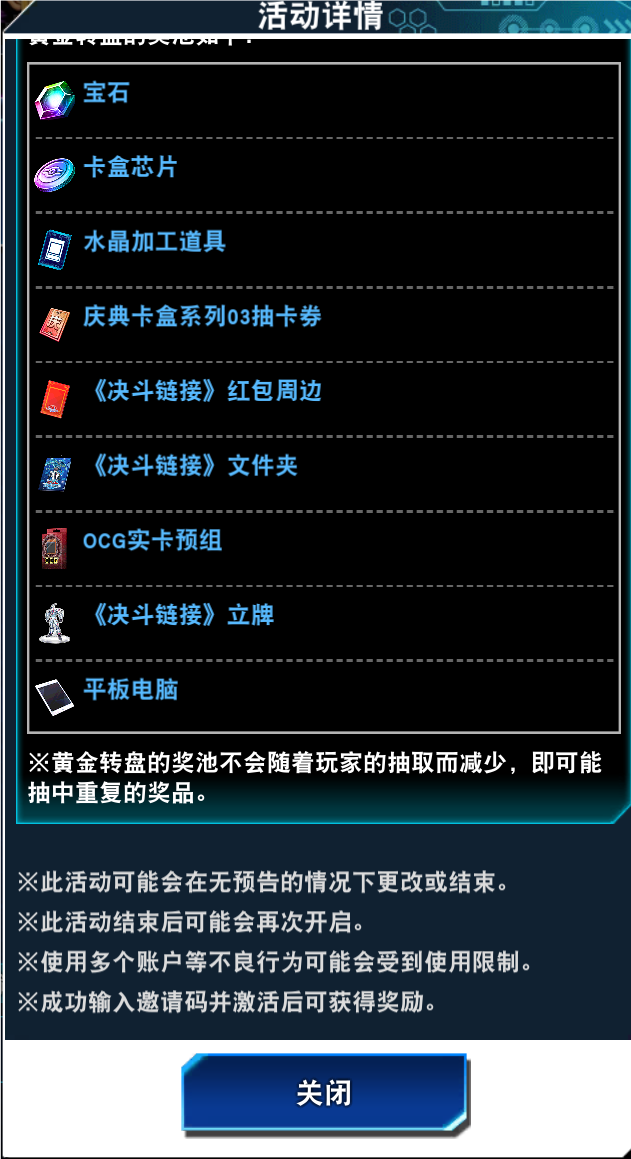Screen dimensions: 631x1159
Task: View OCG实卡预组 prize details
Action: coord(152,541)
